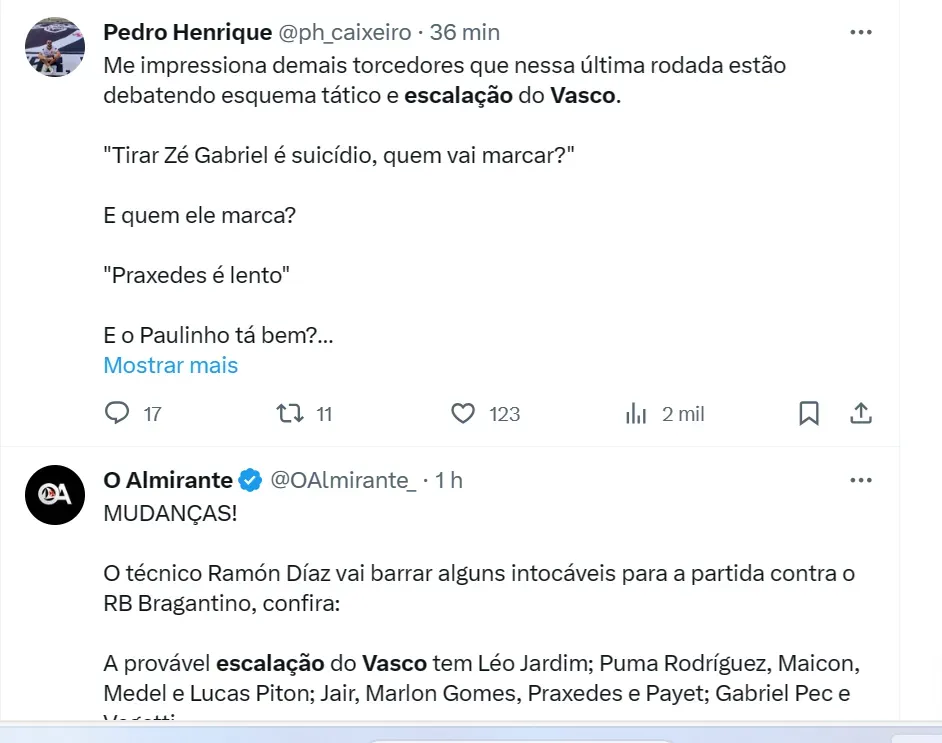The image size is (942, 743).
Task: Share Pedro Henrique's tweet
Action: (861, 413)
